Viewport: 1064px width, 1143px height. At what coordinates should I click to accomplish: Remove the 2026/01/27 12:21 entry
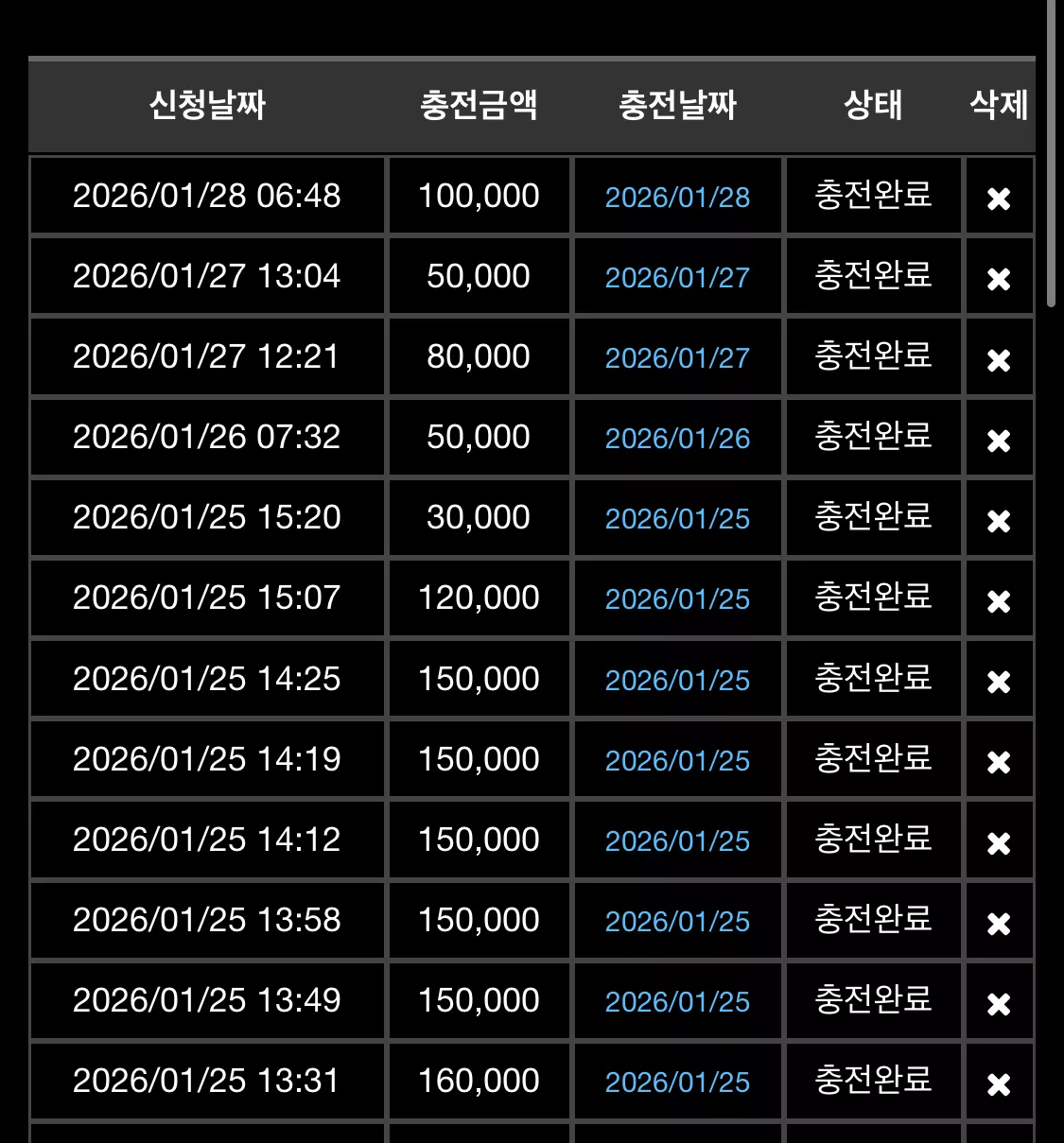point(999,360)
